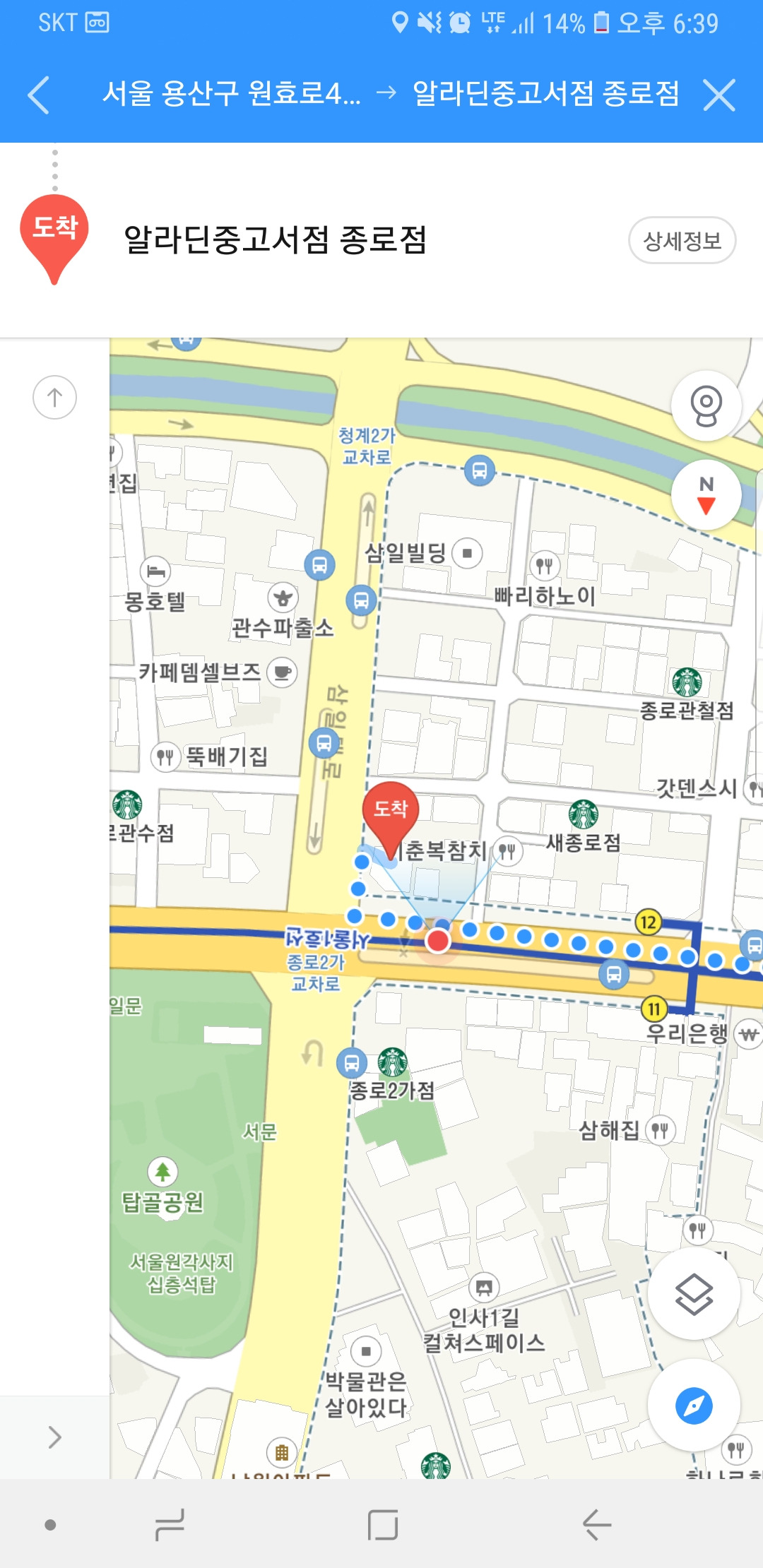
Task: Tap the up-arrow step button
Action: [x=54, y=398]
